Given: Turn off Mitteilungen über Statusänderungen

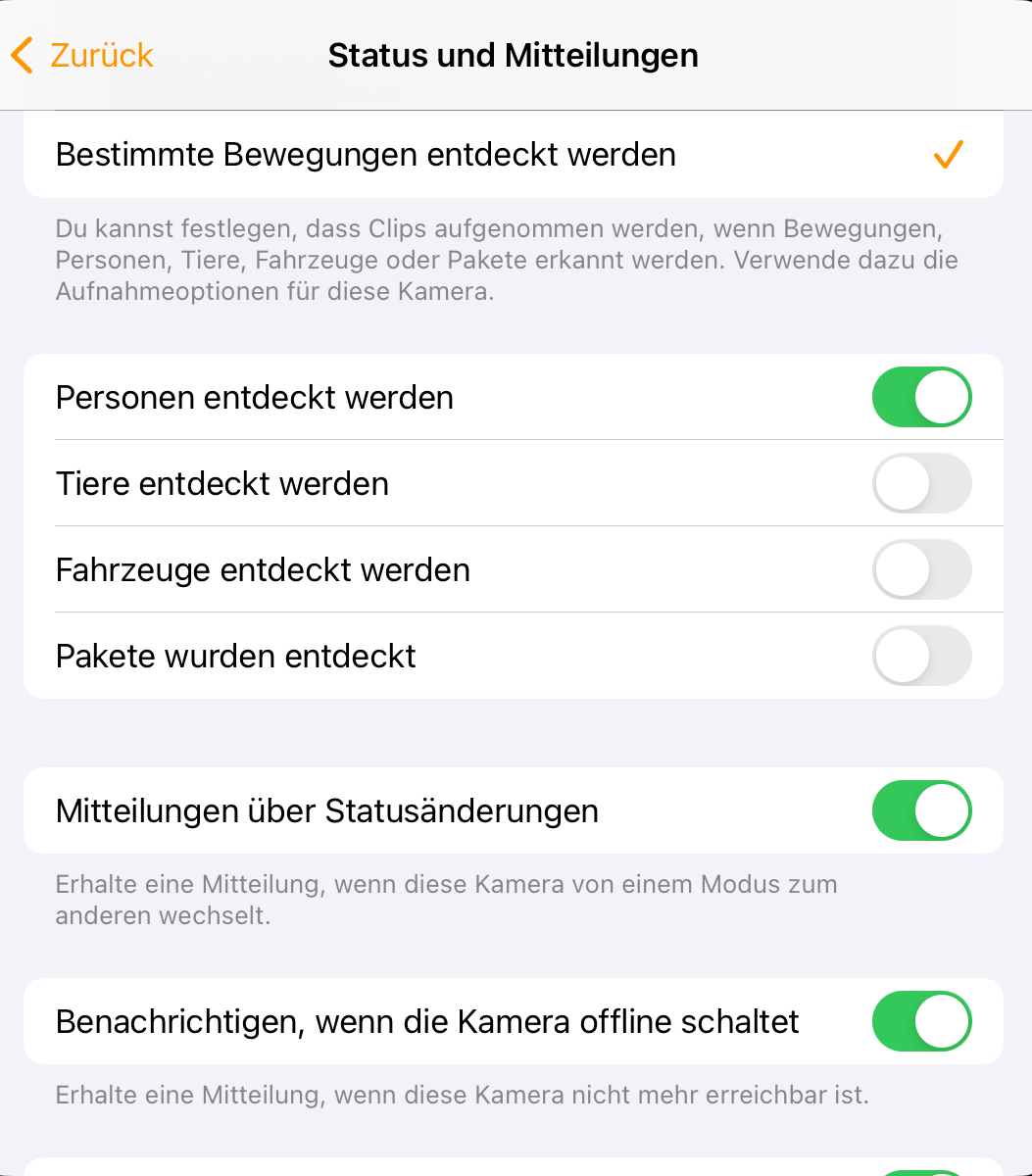Looking at the screenshot, I should (x=921, y=811).
